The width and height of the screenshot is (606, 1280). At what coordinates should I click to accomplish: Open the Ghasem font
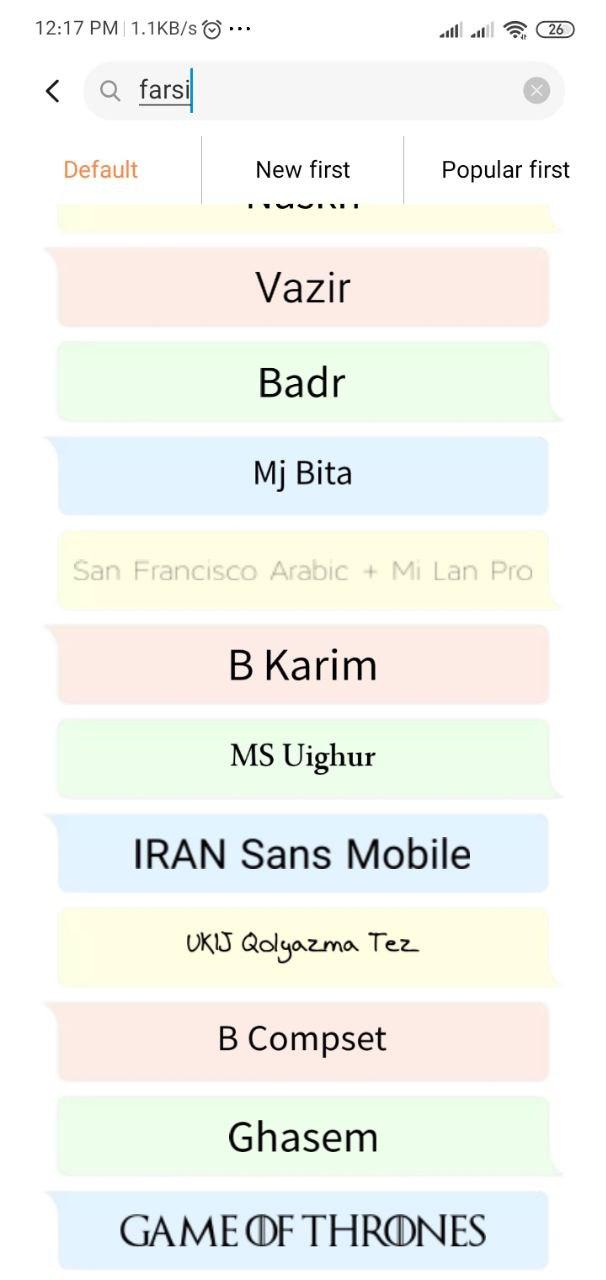point(303,1136)
